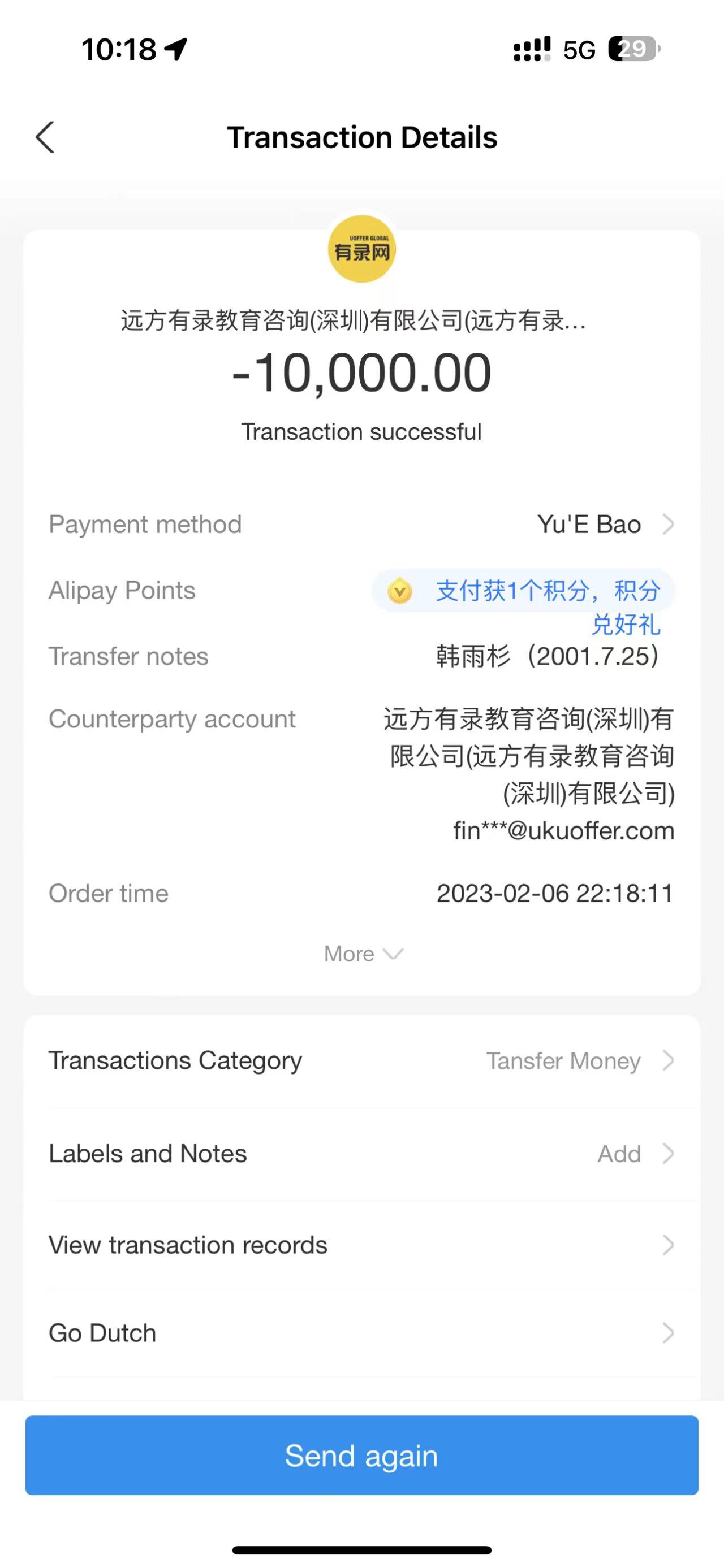
Task: Change the Transactions Category row
Action: click(361, 1061)
